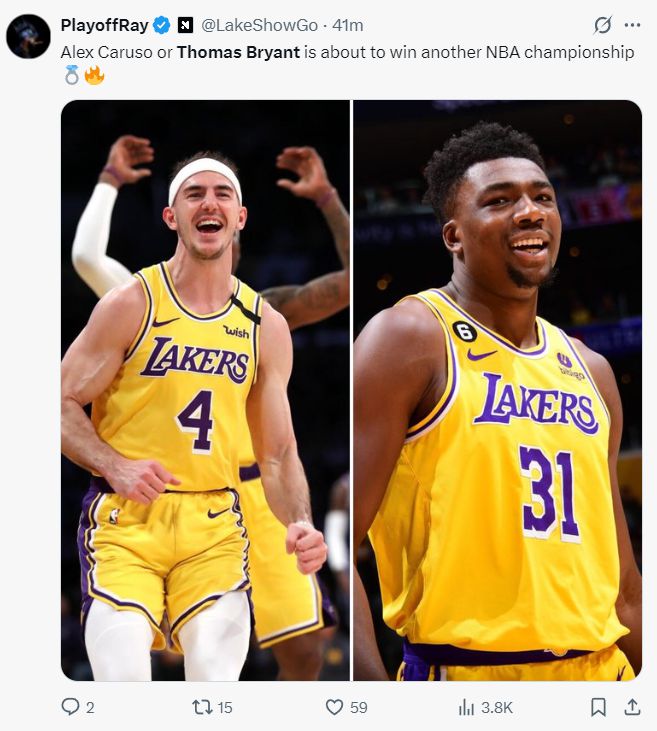Open the 41m timestamp link
The height and width of the screenshot is (731, 657).
[x=348, y=25]
